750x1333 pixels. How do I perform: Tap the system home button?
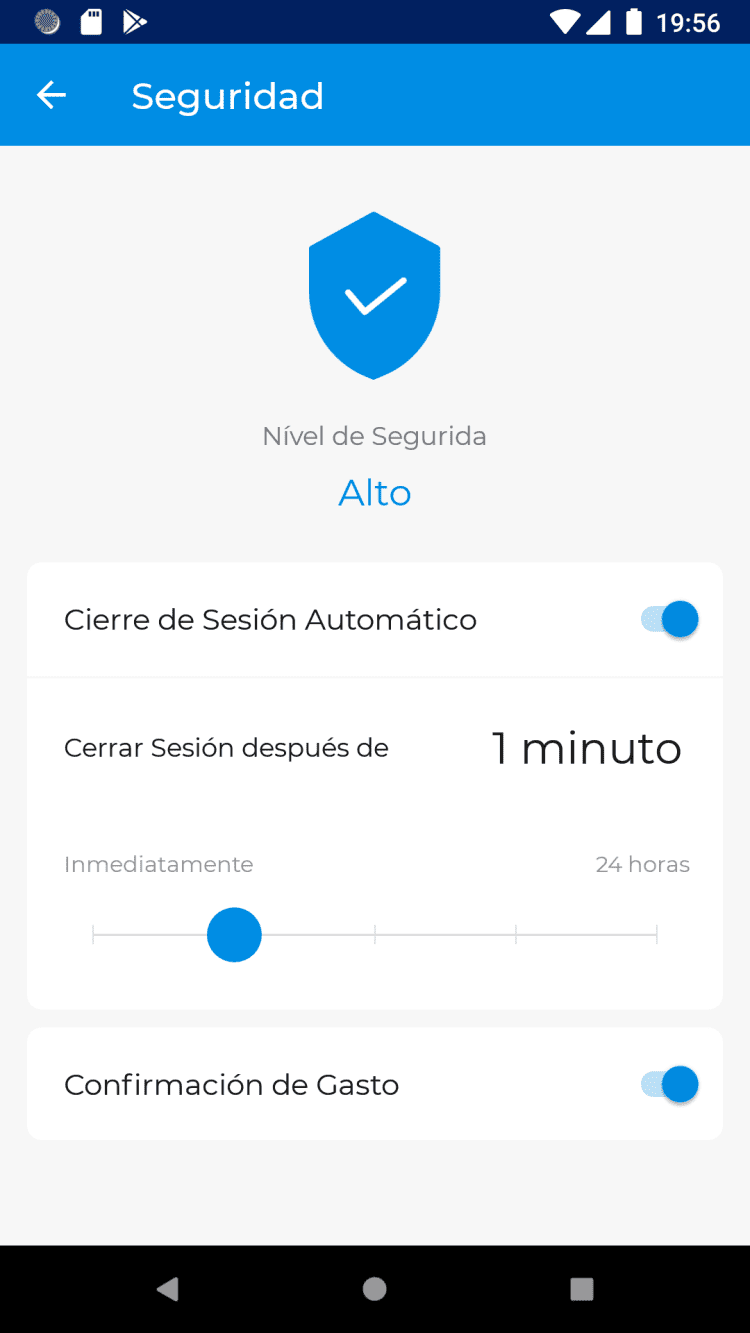(375, 1289)
